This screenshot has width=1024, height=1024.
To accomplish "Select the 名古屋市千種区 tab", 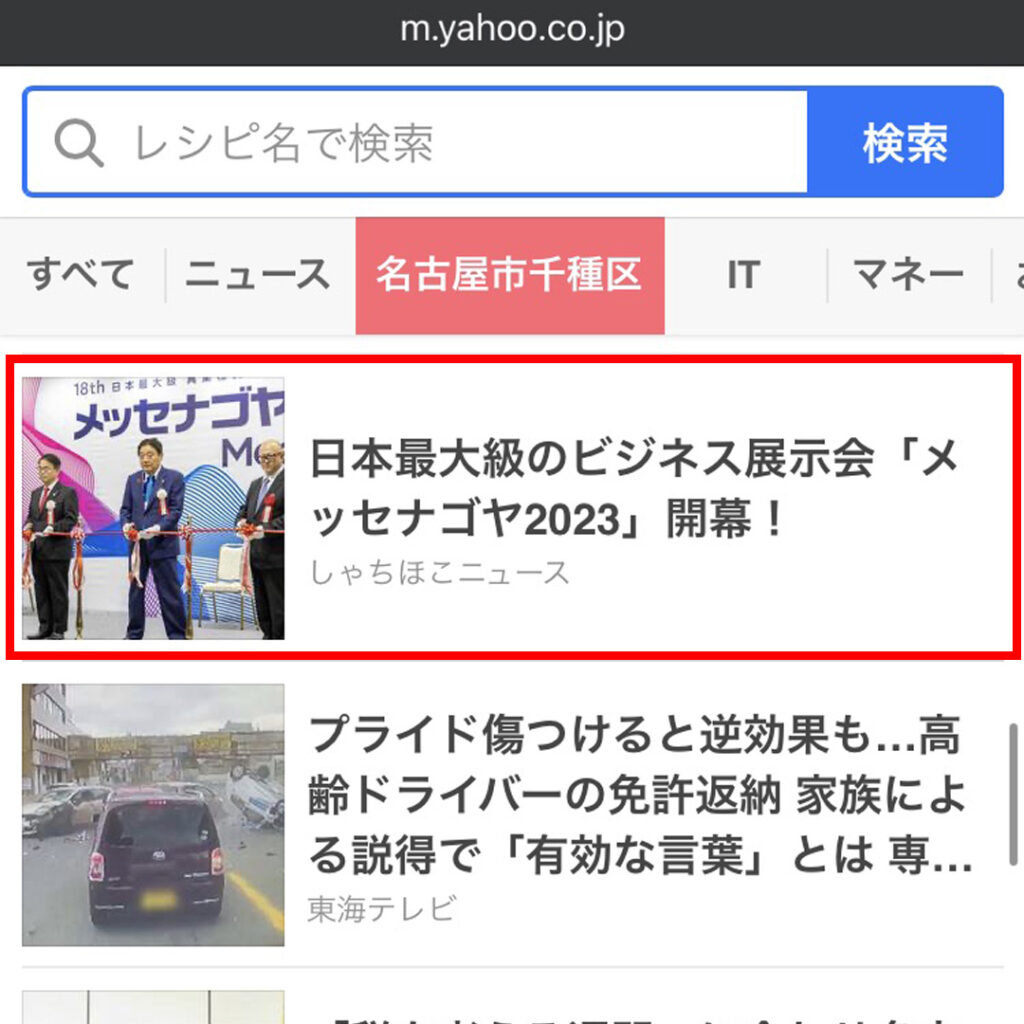I will click(x=509, y=275).
